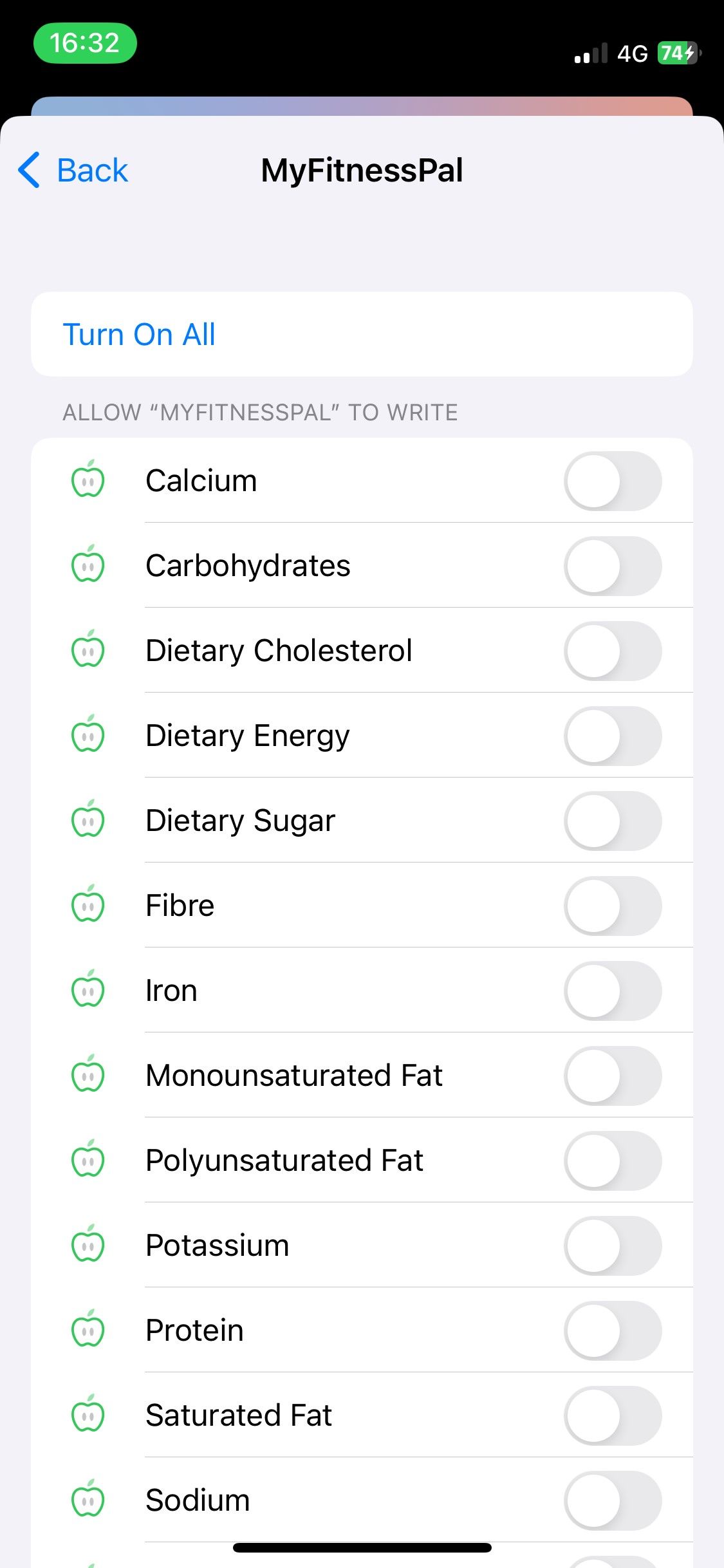Click the nutrition icon beside Calcium
The width and height of the screenshot is (724, 1568).
click(x=89, y=480)
